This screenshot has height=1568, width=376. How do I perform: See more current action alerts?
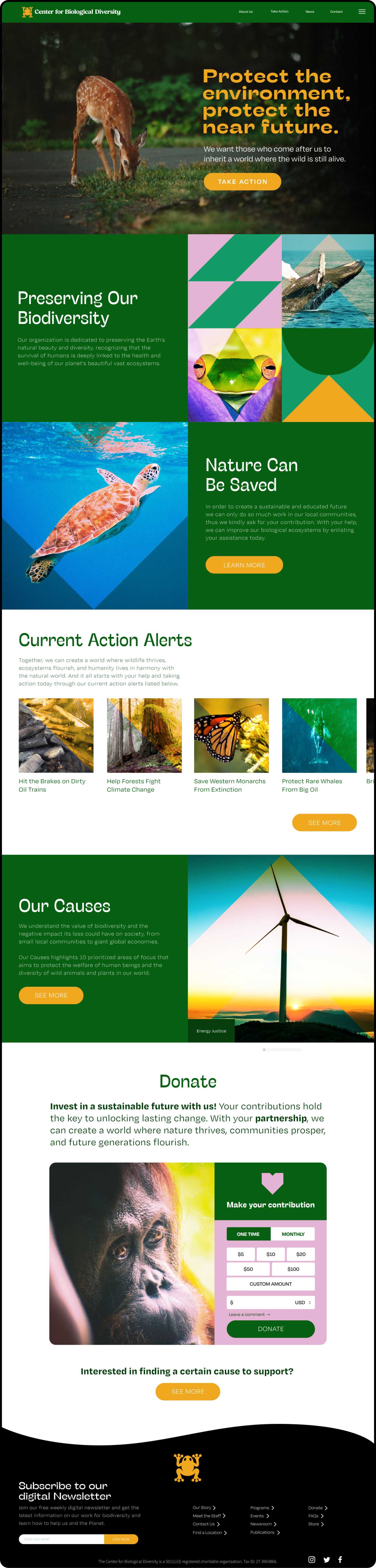click(x=324, y=822)
